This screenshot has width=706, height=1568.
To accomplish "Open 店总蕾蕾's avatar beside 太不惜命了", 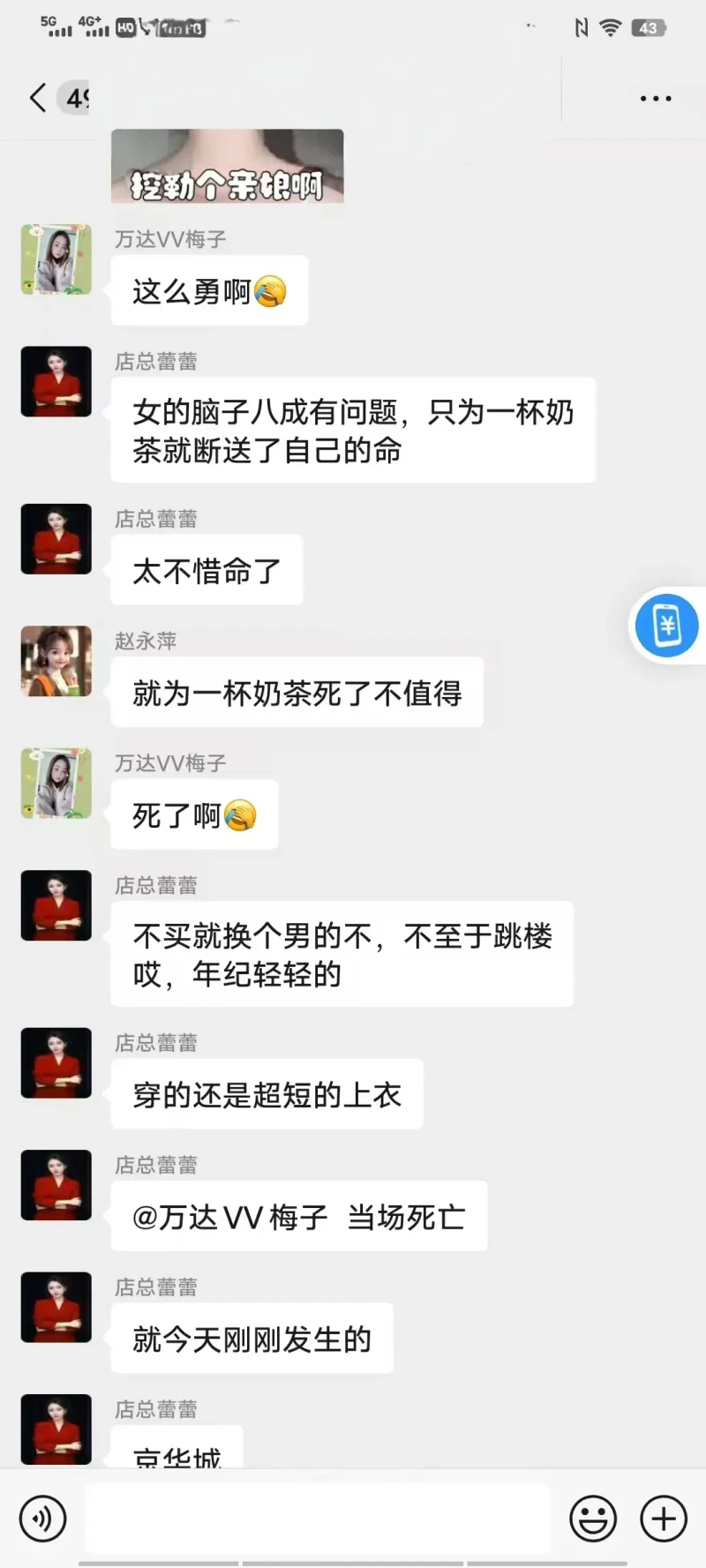I will 56,539.
